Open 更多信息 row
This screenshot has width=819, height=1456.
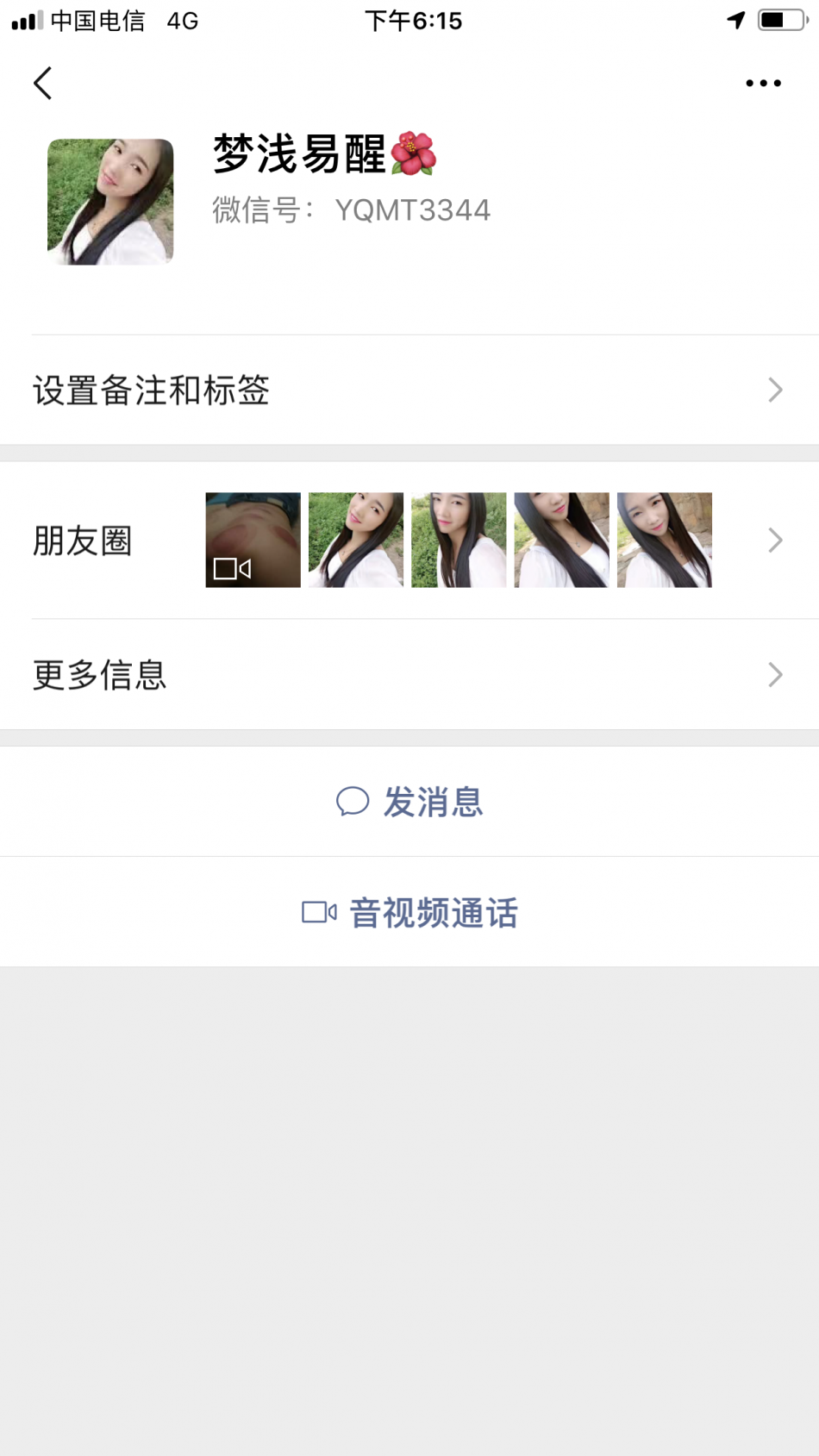coord(409,675)
